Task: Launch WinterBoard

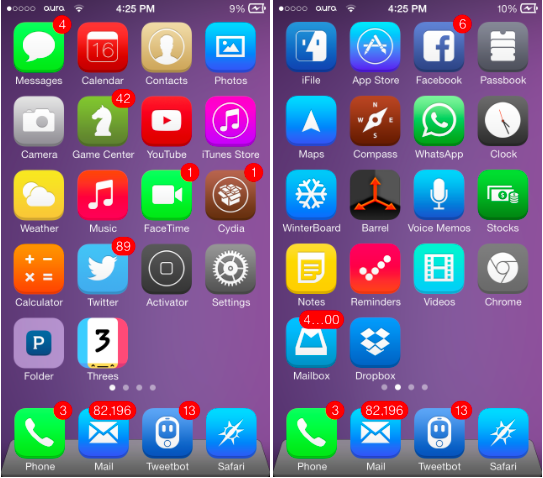Action: [311, 195]
